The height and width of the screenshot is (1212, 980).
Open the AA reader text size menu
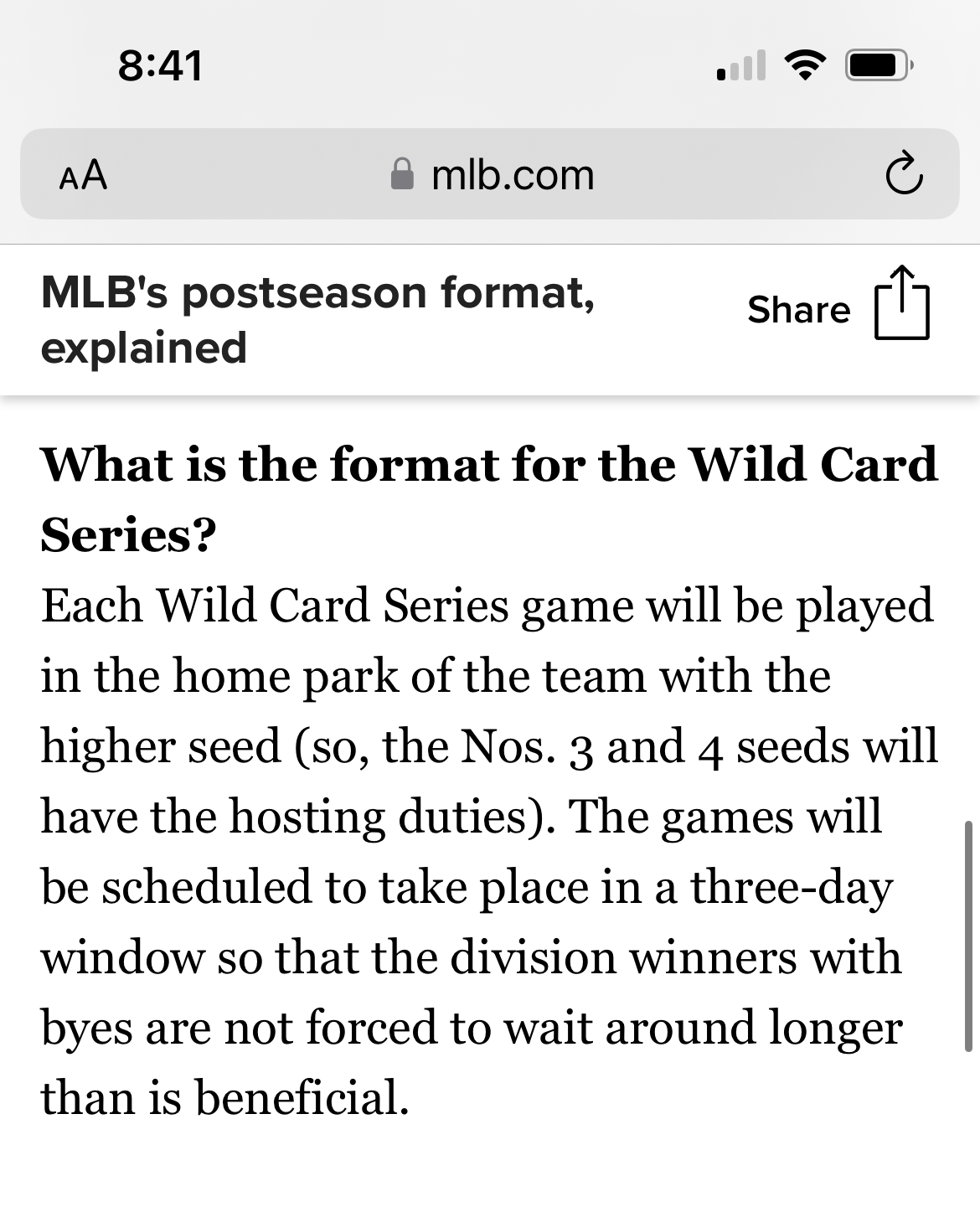83,175
